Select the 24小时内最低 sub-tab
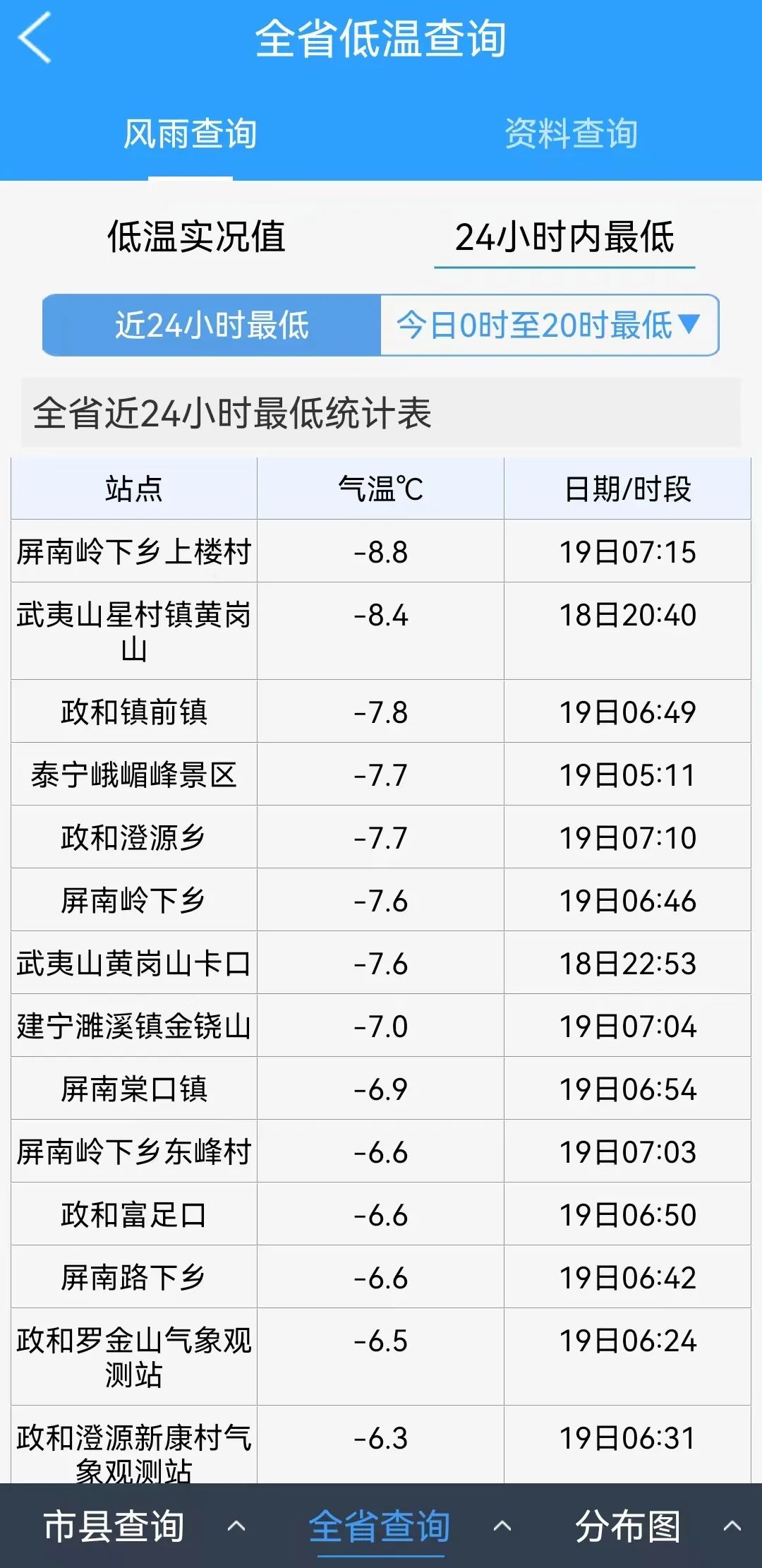 564,237
